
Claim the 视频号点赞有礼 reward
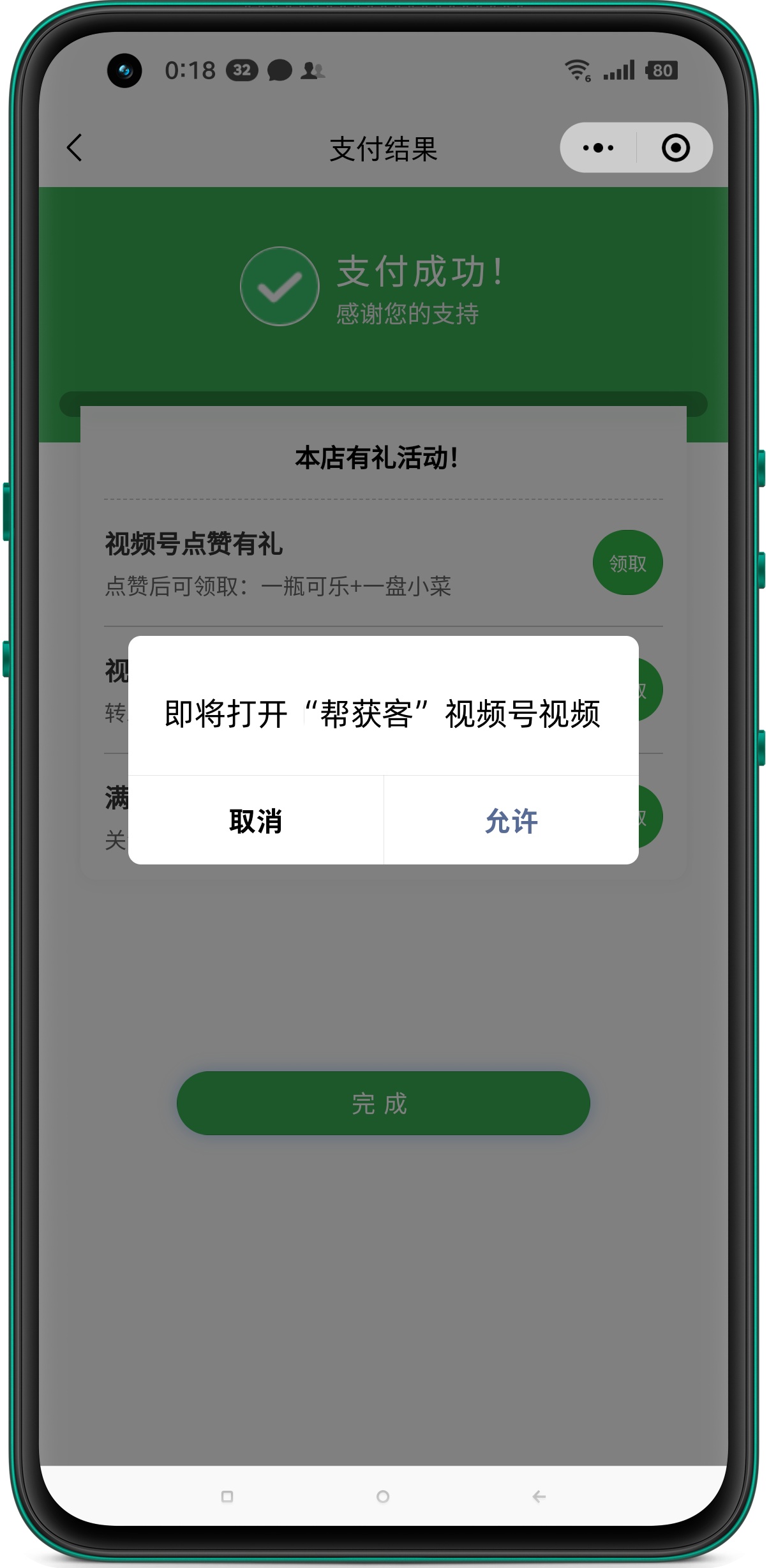627,562
